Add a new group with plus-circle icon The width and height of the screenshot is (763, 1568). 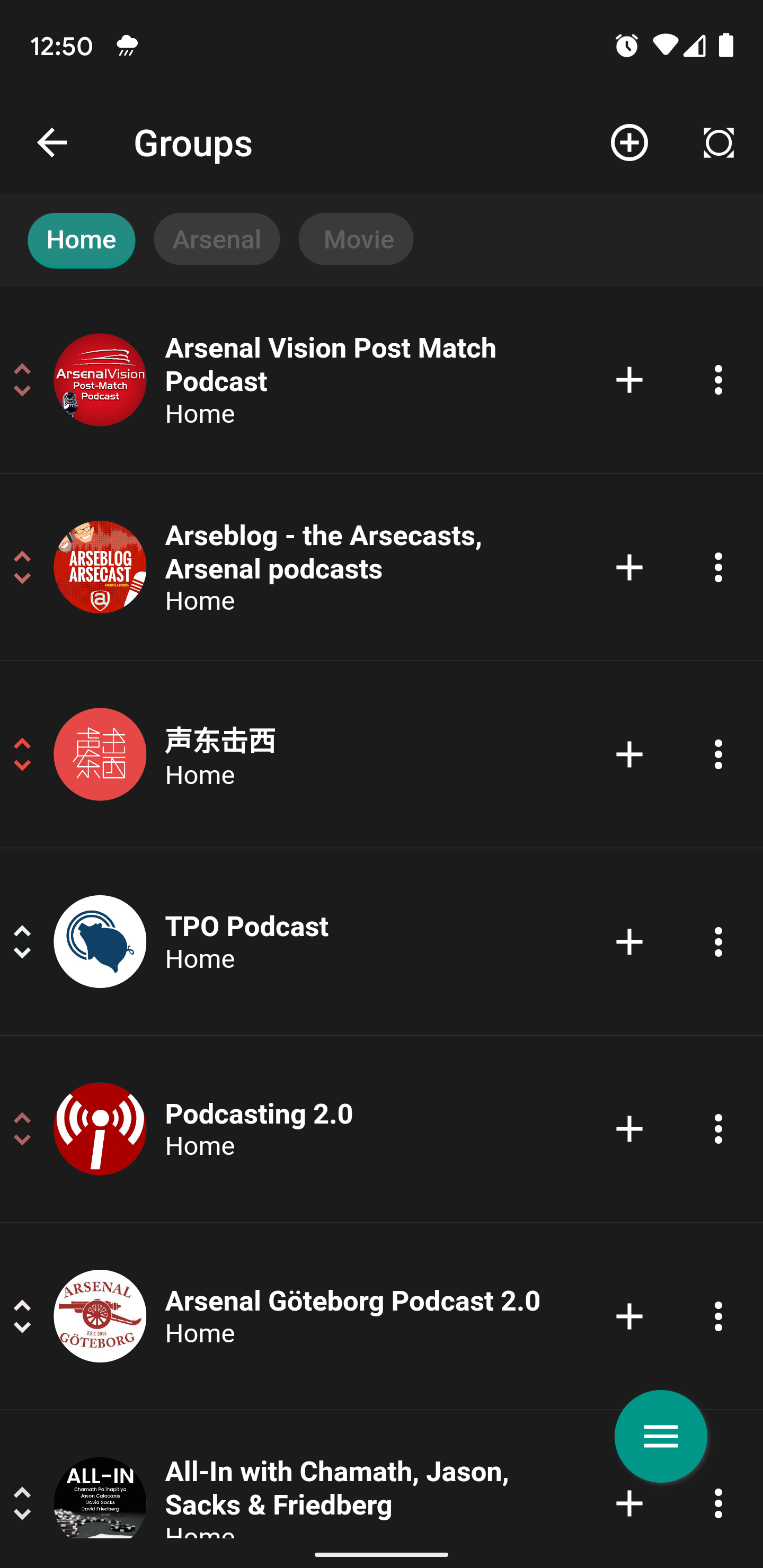(x=629, y=143)
